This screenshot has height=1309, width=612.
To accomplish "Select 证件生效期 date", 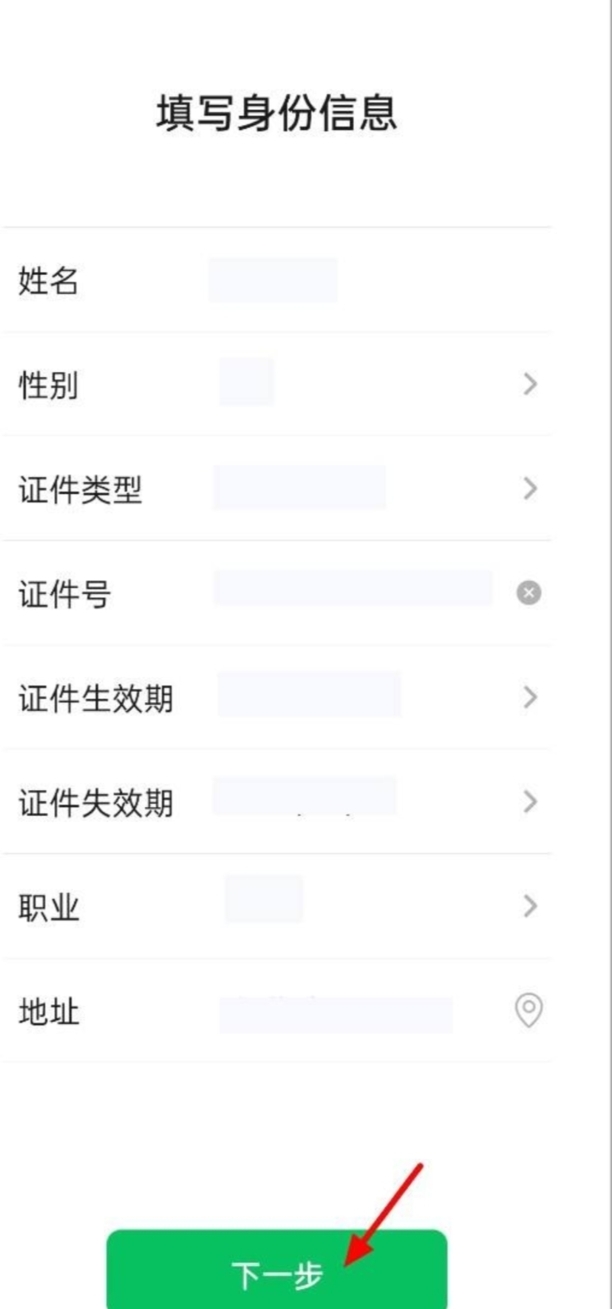I will click(x=276, y=697).
